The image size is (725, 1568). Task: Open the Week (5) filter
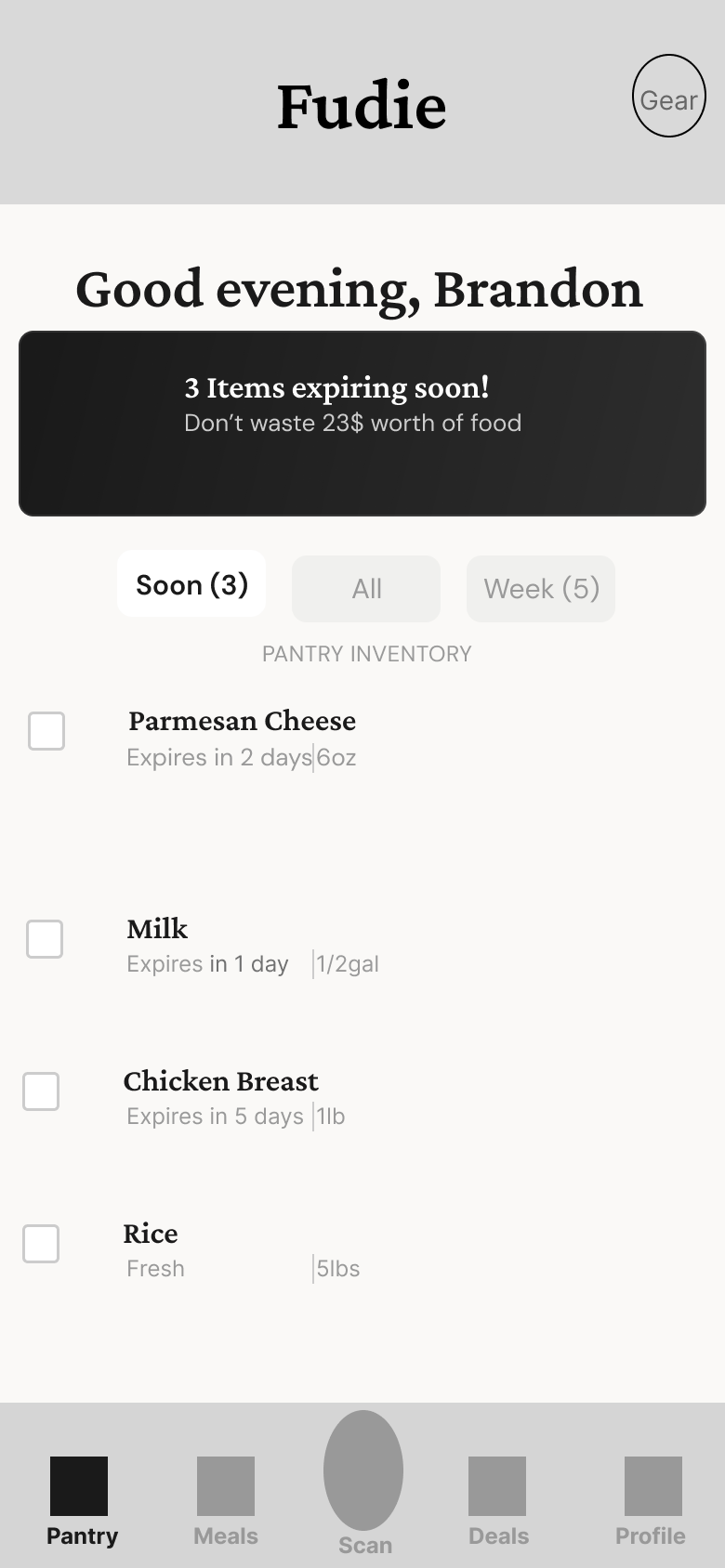coord(540,588)
